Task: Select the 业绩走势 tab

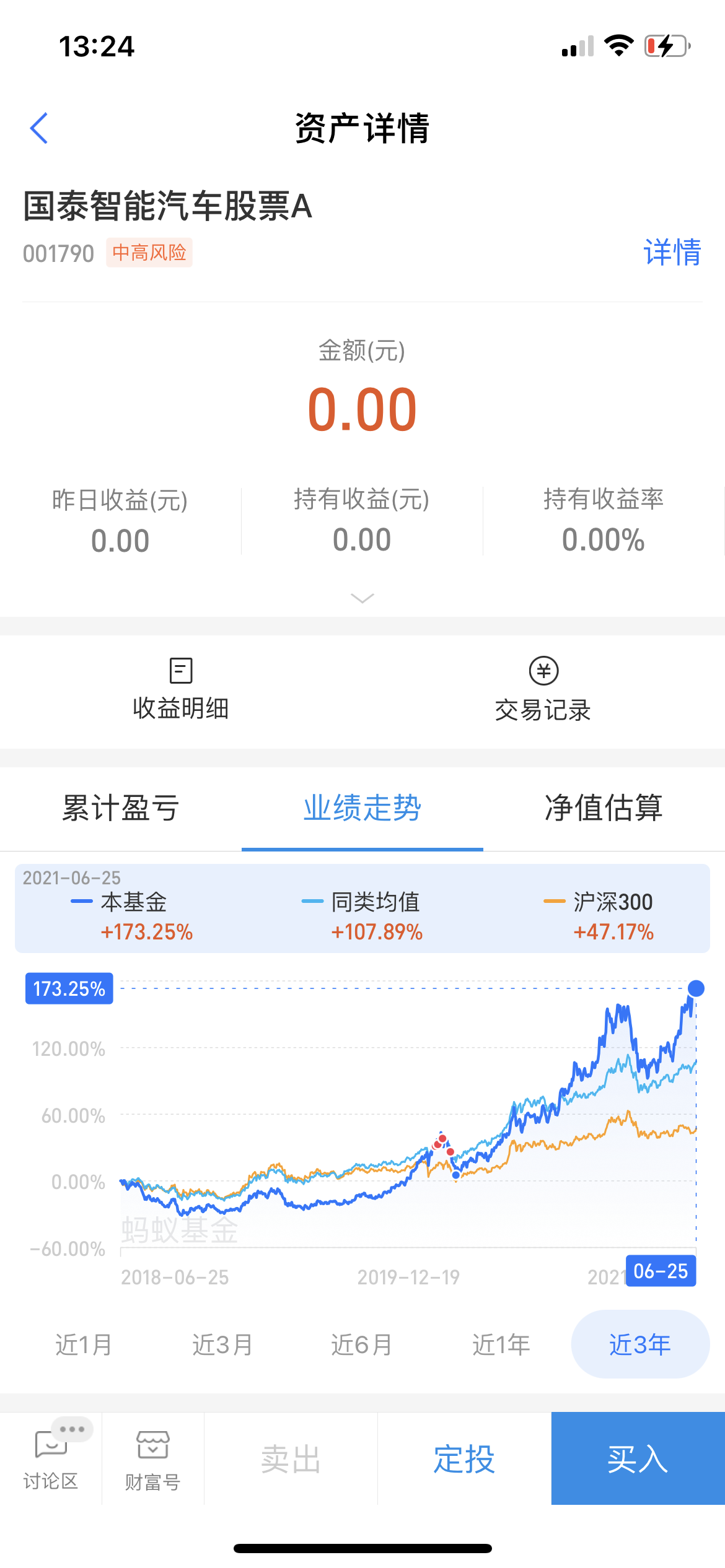Action: coord(362,808)
